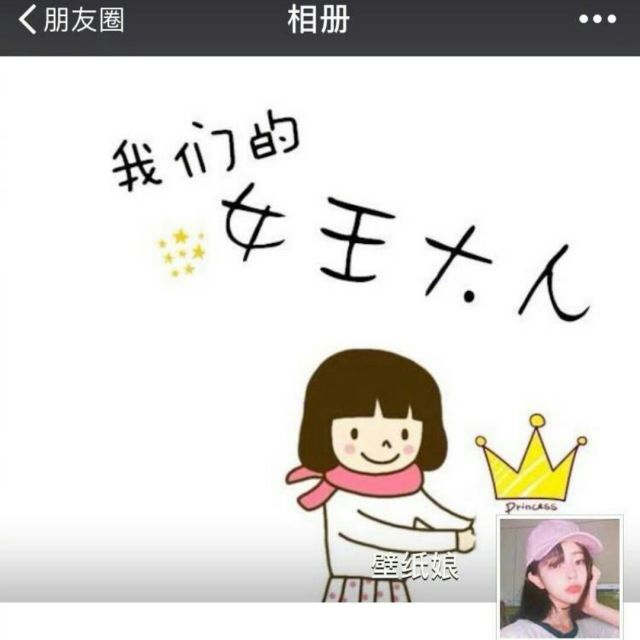Go back to 朋友圈
640x640 pixels.
pos(70,20)
